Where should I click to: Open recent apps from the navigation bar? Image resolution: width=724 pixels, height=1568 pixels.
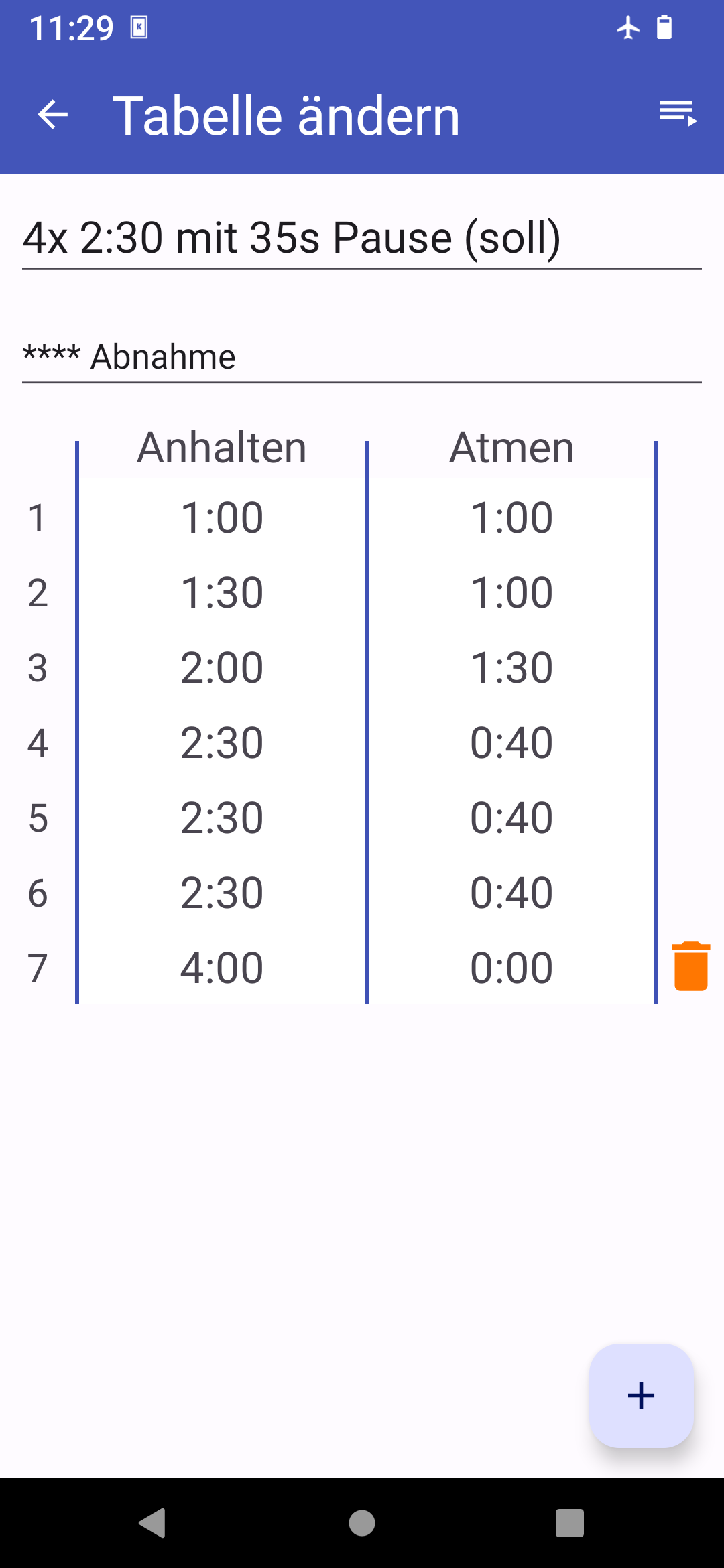570,1523
